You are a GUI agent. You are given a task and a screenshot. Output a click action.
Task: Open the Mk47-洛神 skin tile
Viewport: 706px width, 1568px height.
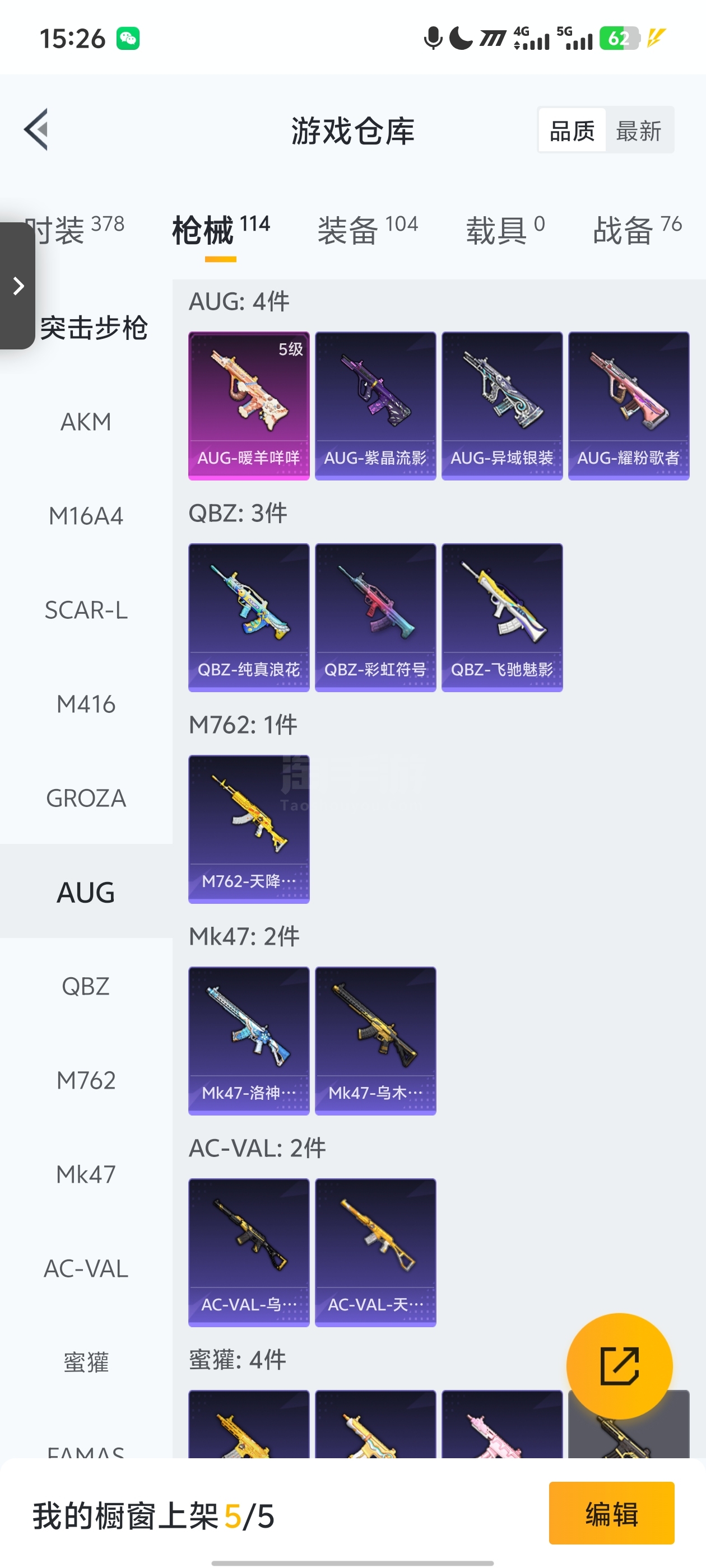249,1041
